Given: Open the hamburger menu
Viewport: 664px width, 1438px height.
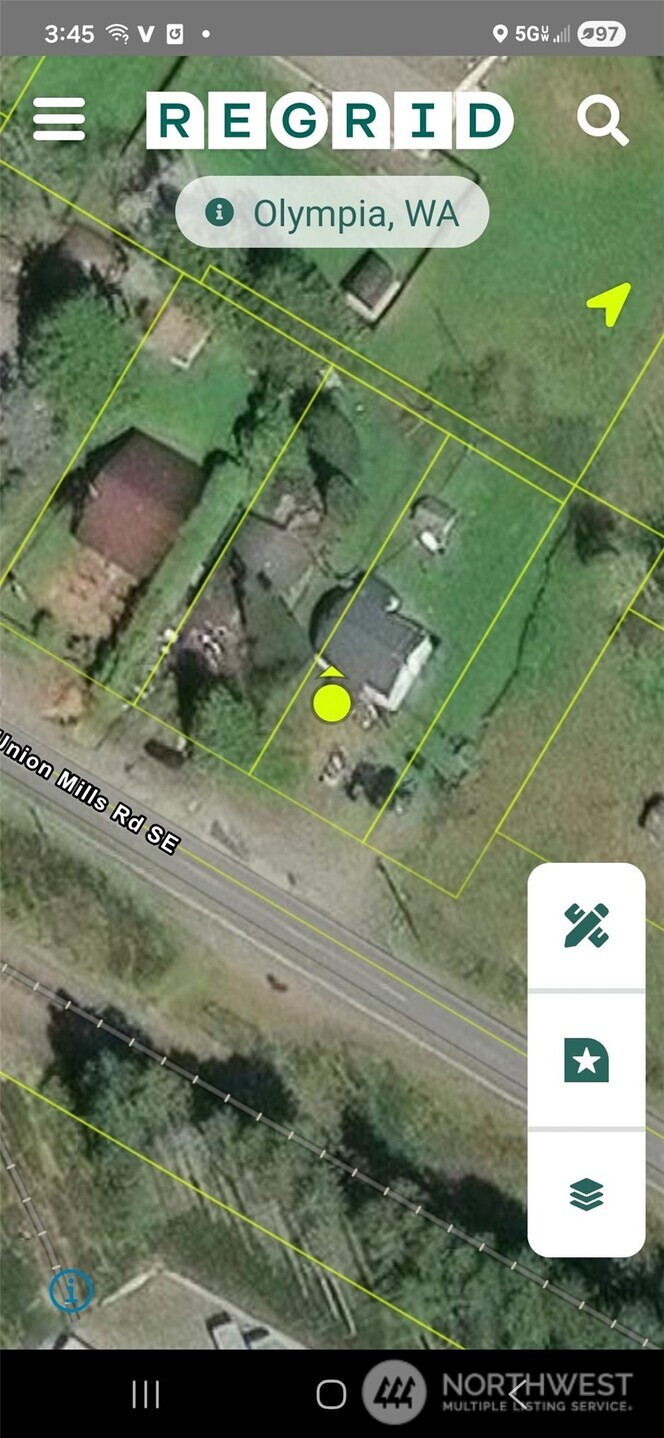Looking at the screenshot, I should 59,119.
